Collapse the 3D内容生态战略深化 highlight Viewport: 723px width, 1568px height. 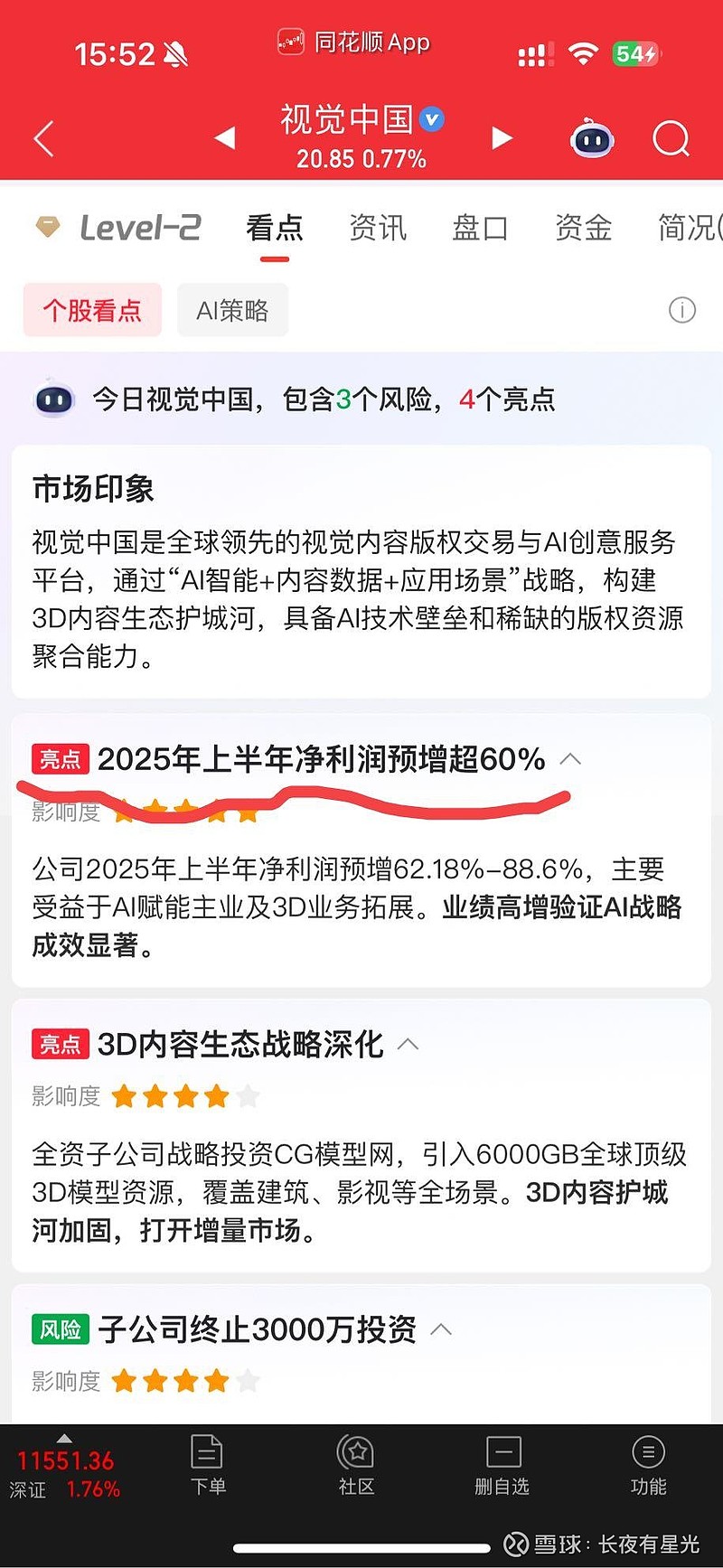pos(408,1044)
